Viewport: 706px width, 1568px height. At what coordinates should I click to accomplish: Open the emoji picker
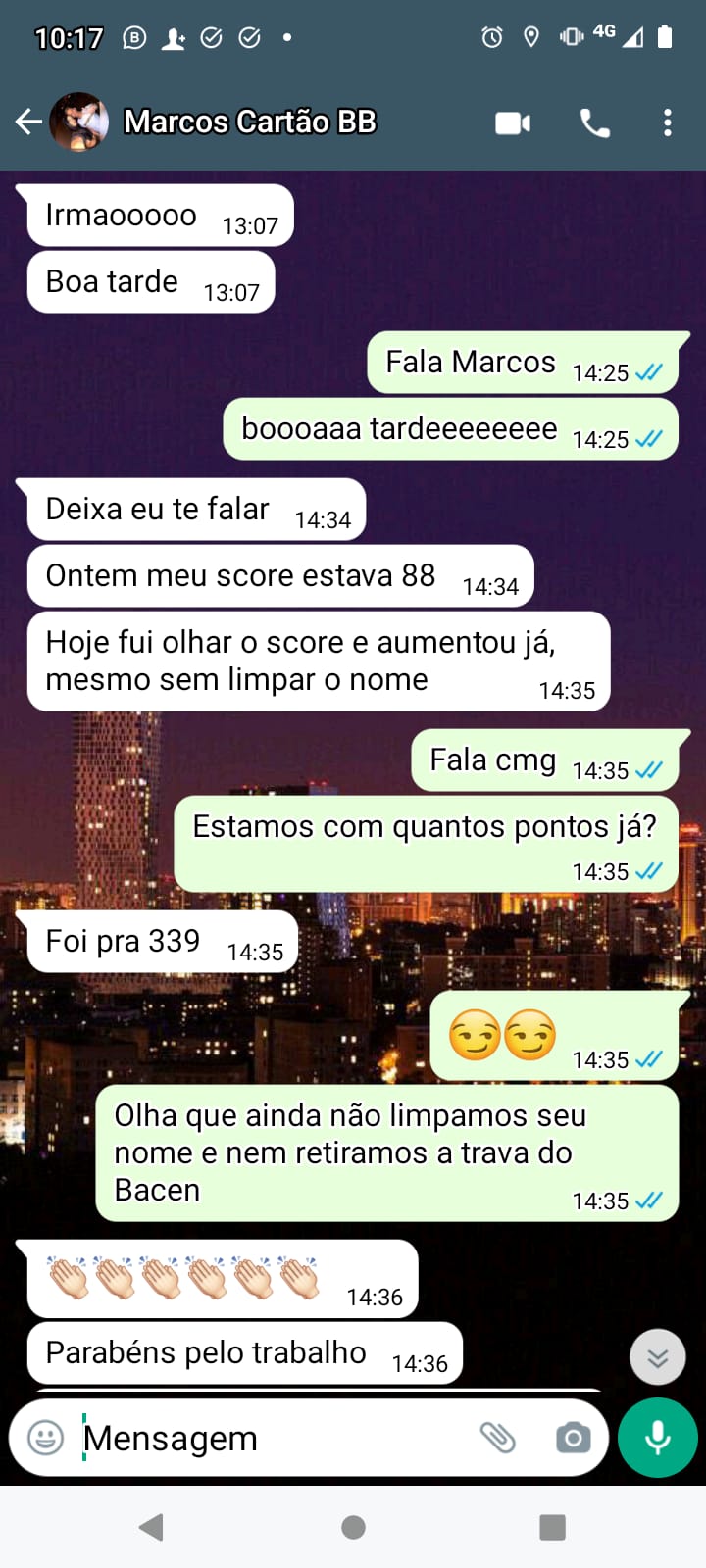pyautogui.click(x=45, y=1438)
